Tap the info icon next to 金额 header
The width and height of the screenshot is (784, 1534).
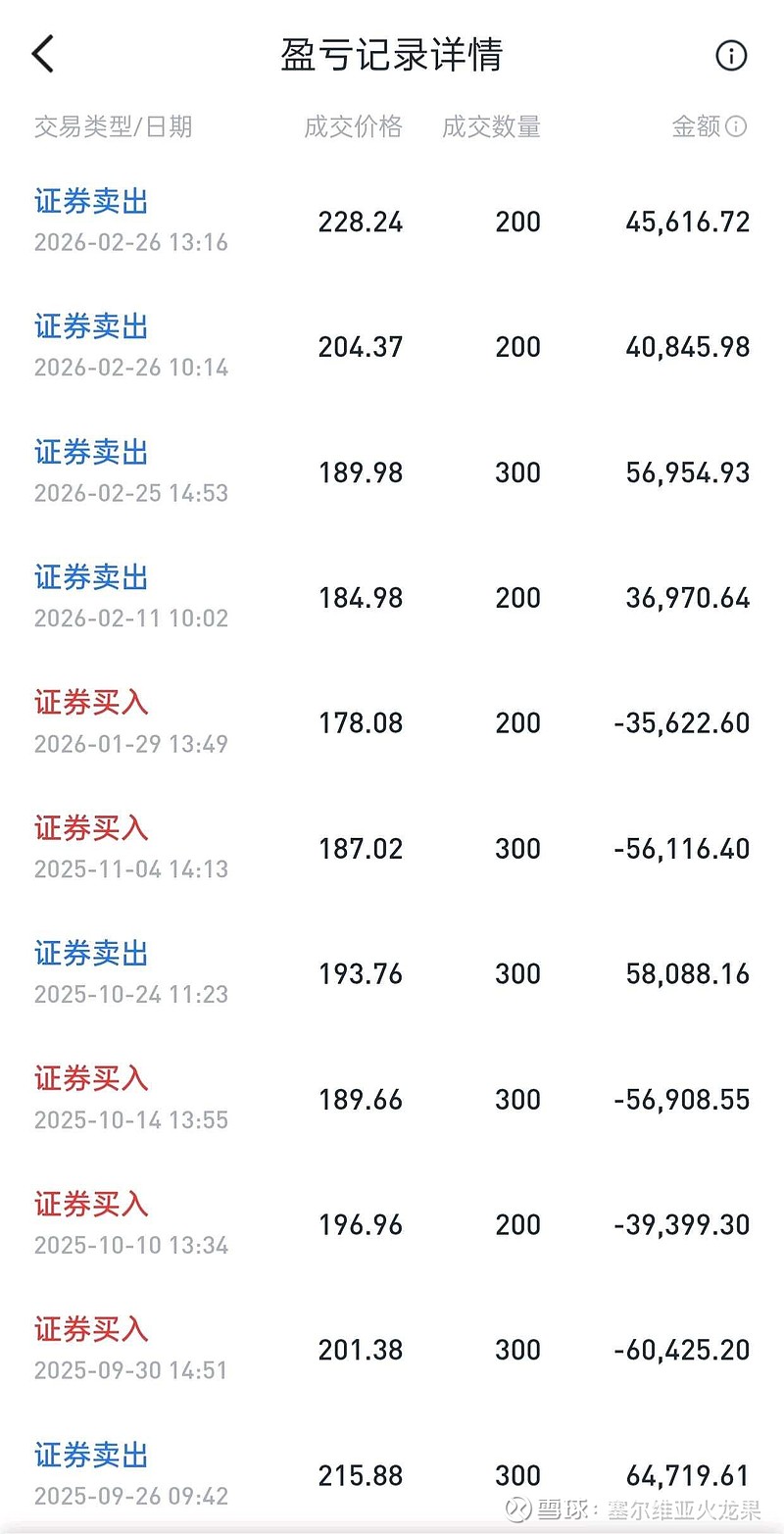(x=737, y=126)
